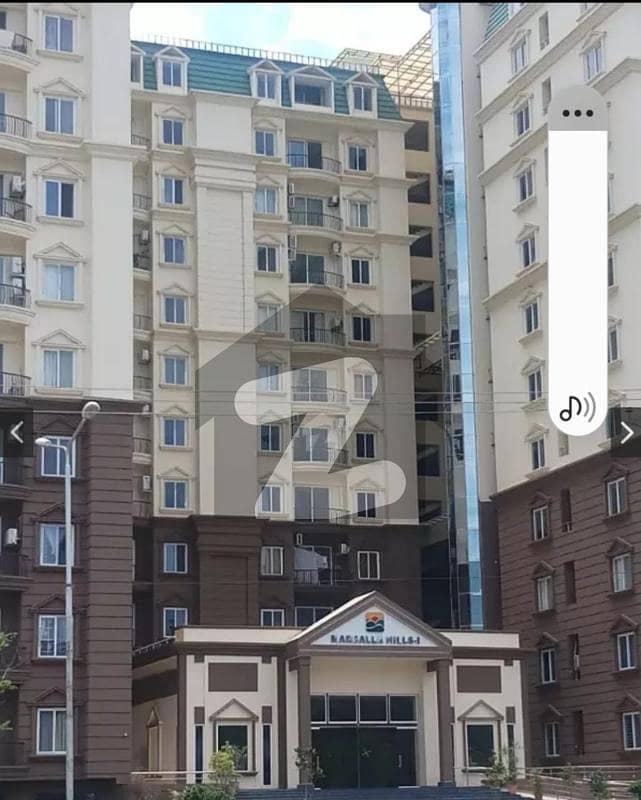Viewport: 641px width, 800px height.
Task: Go to the previous photo
Action: (x=16, y=432)
